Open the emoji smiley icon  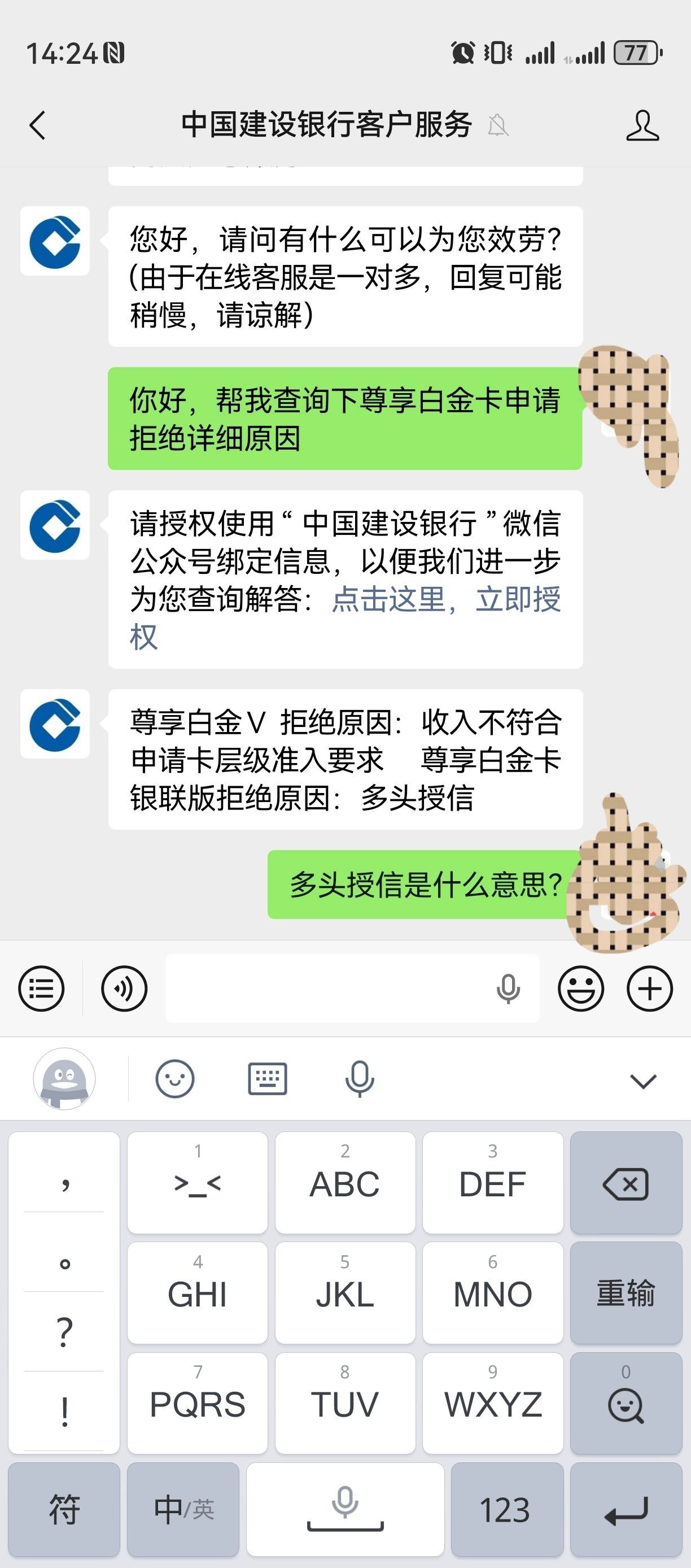(x=581, y=987)
